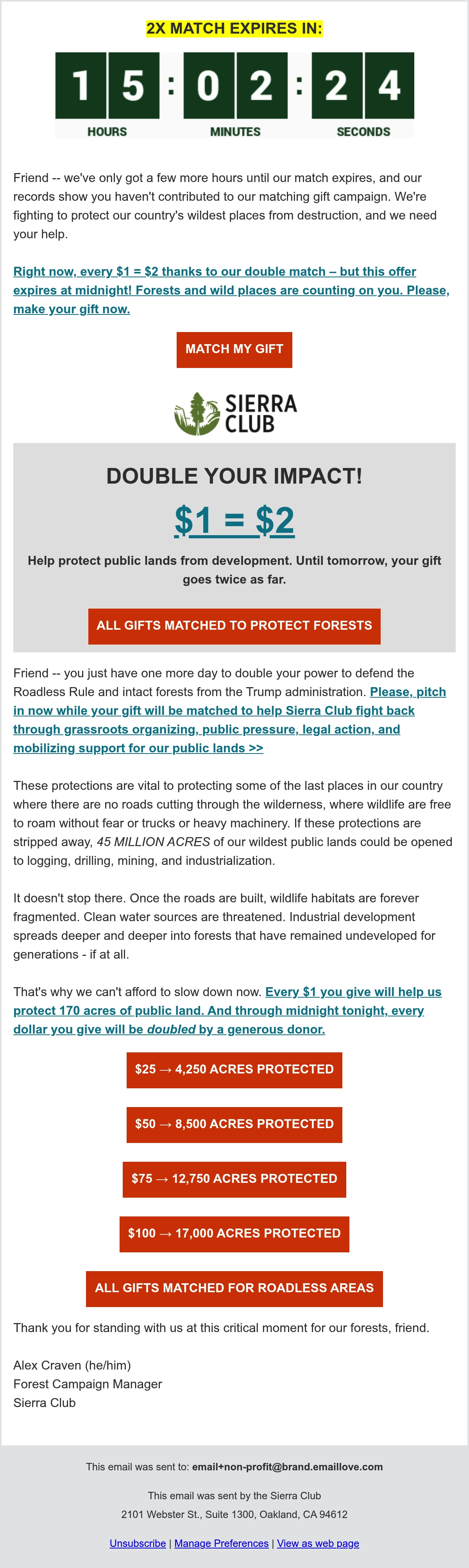Unsubscribe from this email
This screenshot has height=1568, width=469.
[138, 1543]
